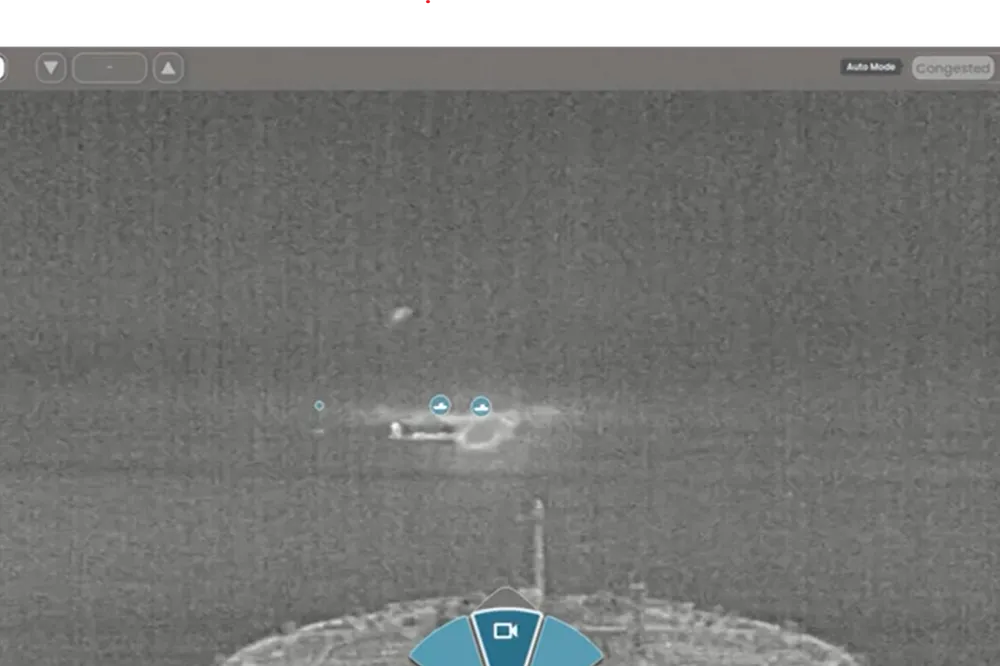Toggle the Congested mode button
The width and height of the screenshot is (1000, 666).
point(952,68)
